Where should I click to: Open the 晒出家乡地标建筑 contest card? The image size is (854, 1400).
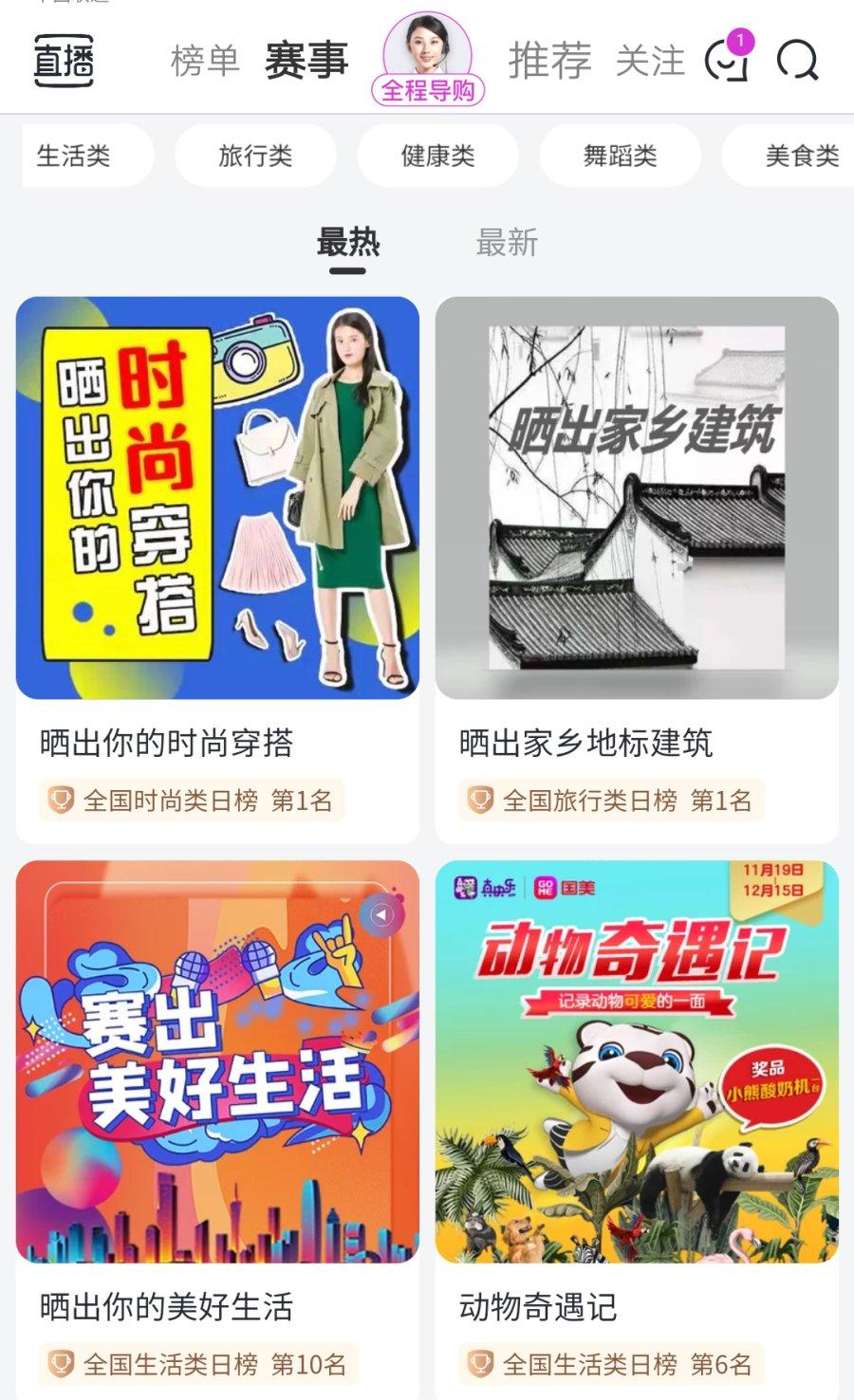(x=637, y=570)
